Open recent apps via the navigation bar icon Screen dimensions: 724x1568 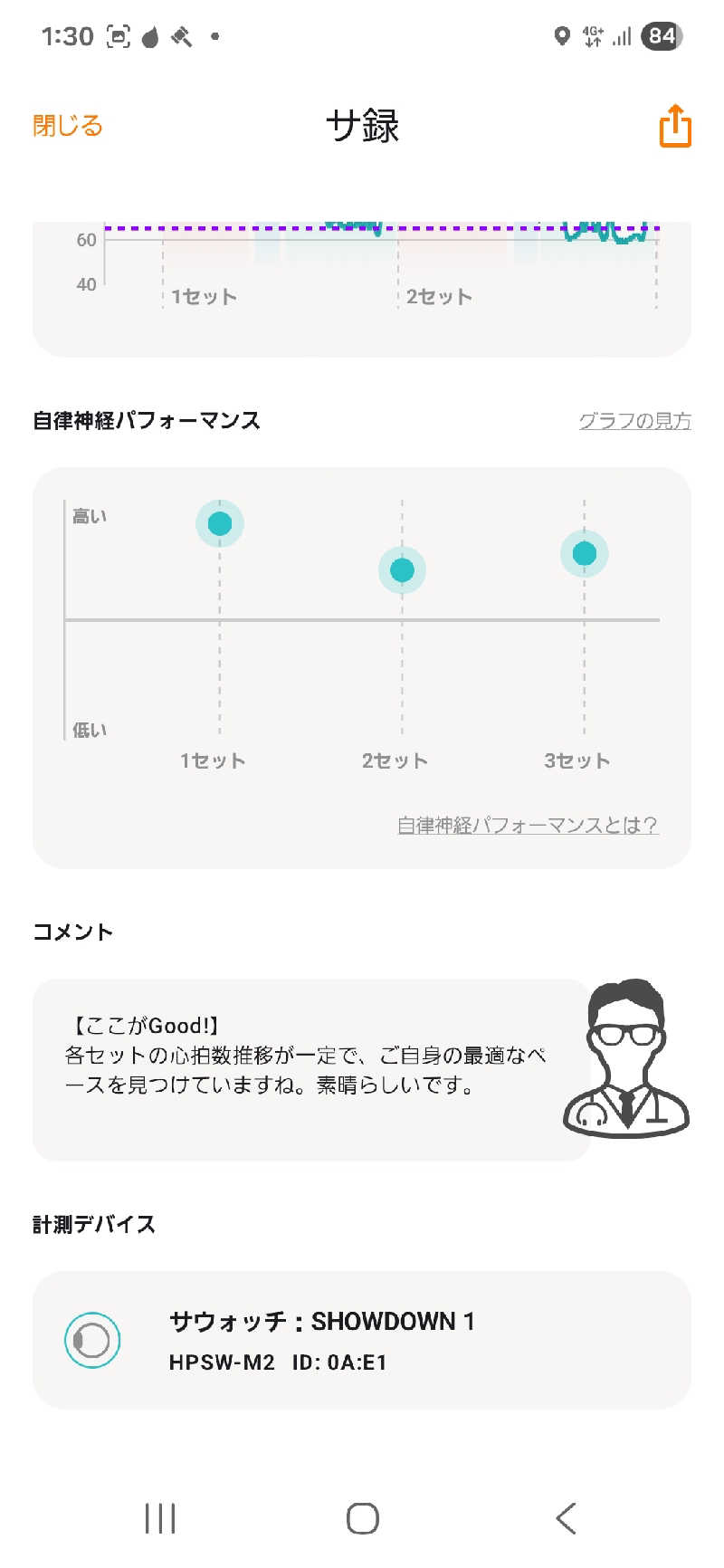tap(159, 1517)
